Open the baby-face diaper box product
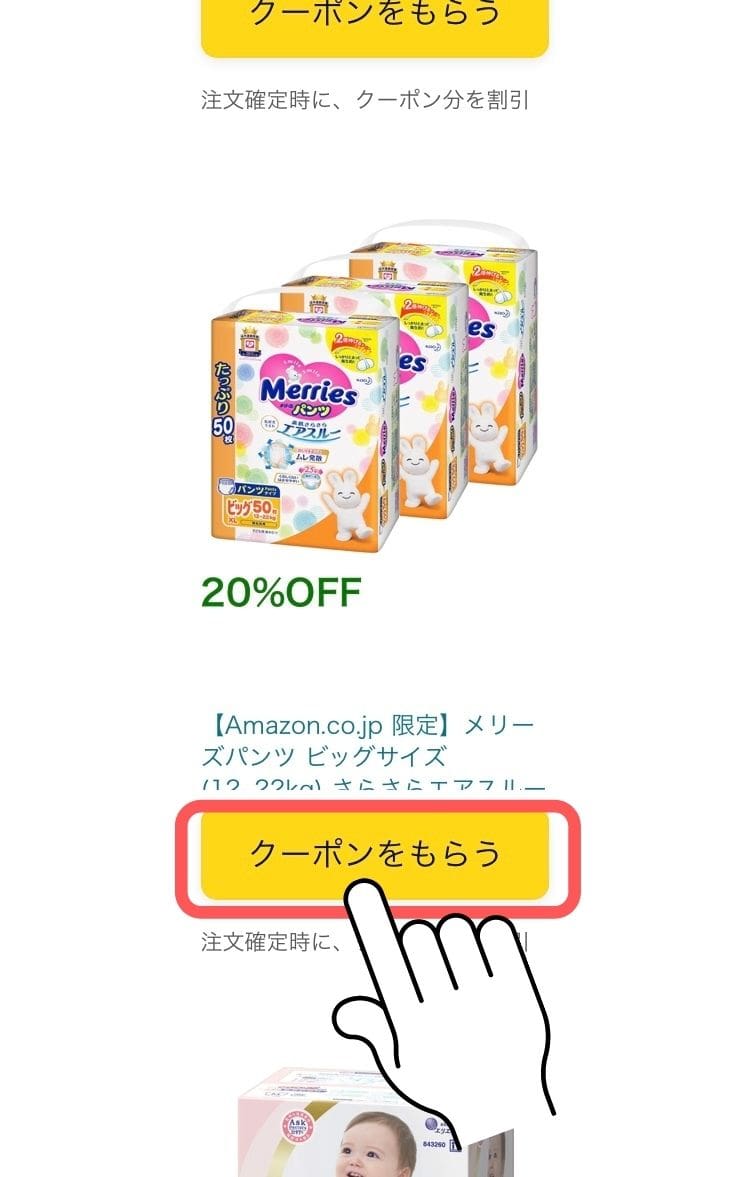The width and height of the screenshot is (750, 1177). point(376,1125)
